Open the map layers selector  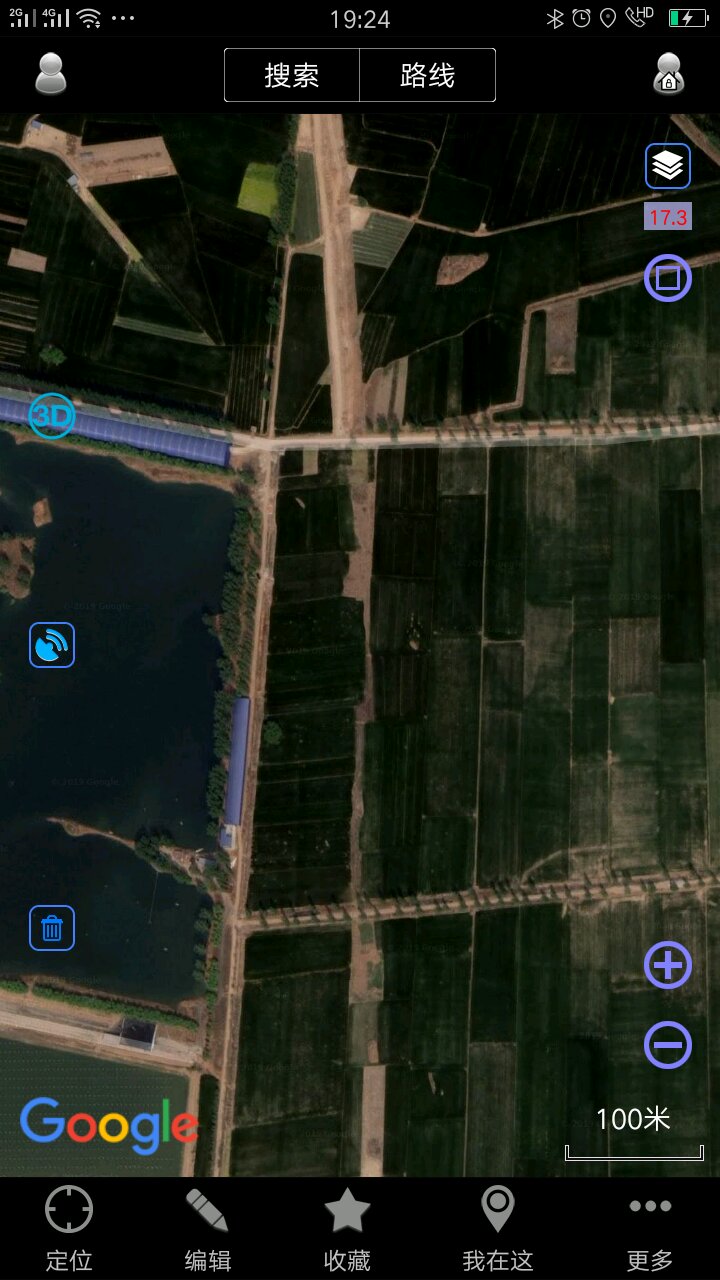pos(667,167)
